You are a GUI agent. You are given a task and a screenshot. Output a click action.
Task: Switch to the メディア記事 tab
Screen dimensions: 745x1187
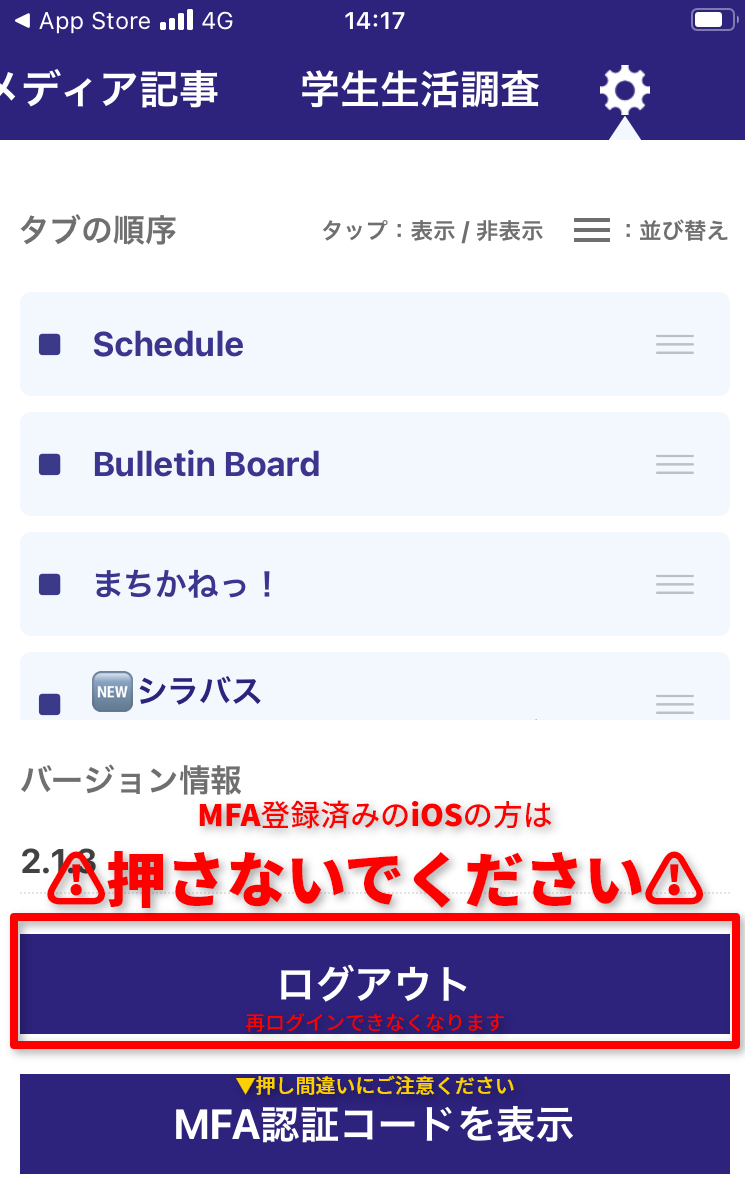click(110, 90)
